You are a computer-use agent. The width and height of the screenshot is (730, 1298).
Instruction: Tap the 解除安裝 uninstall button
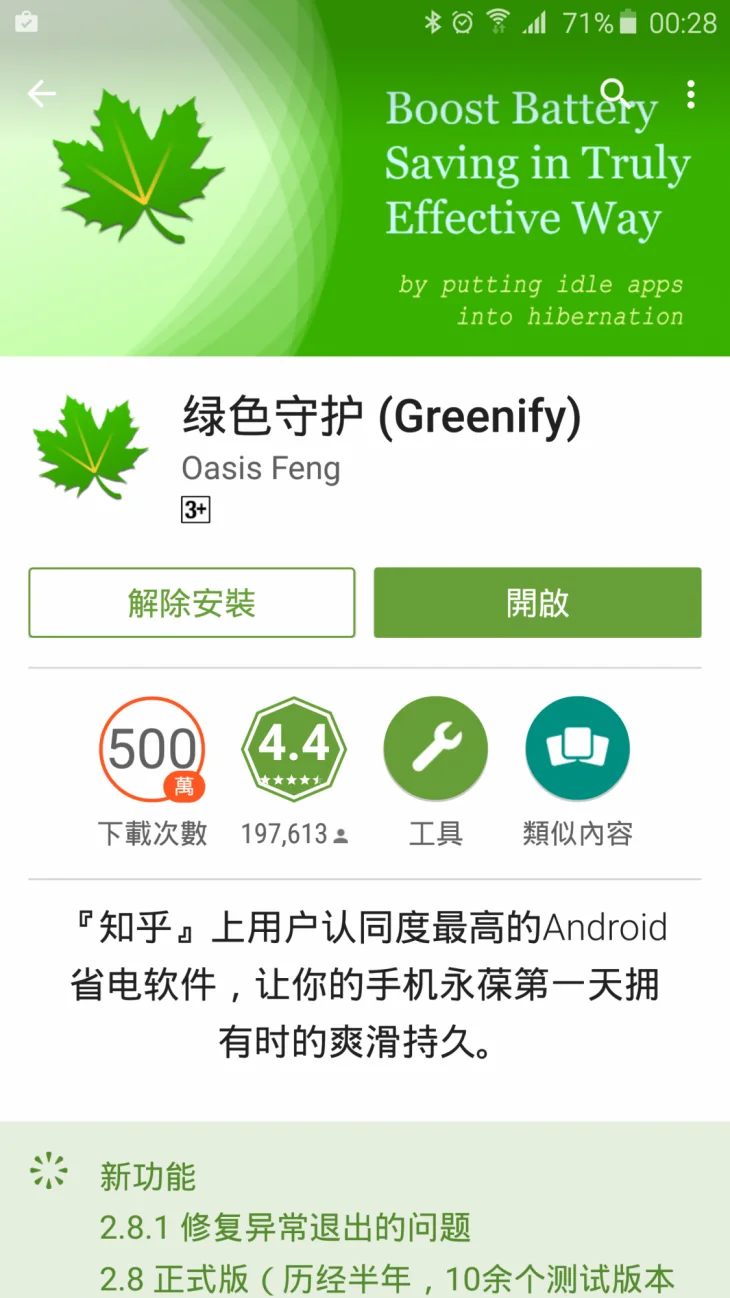coord(192,603)
